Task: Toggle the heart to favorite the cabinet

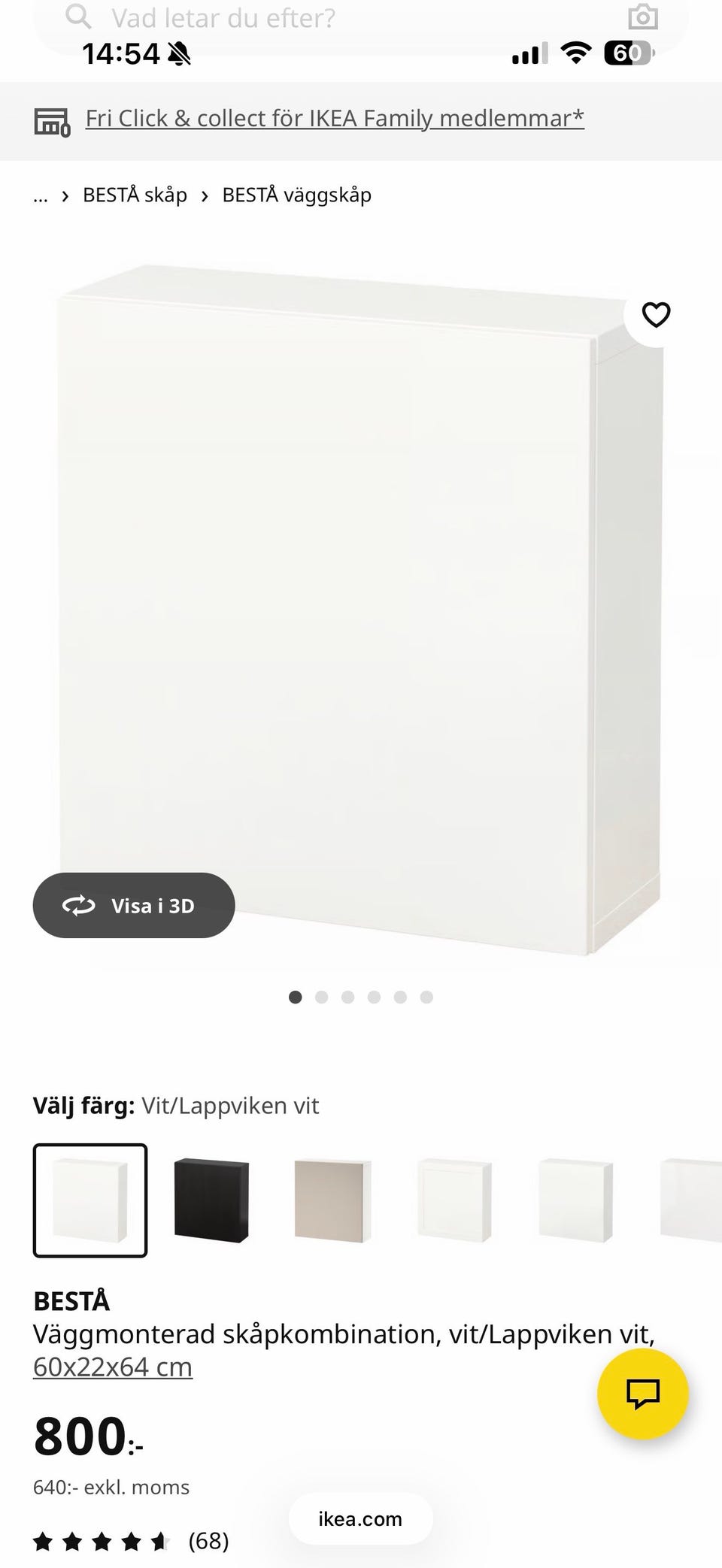Action: coord(657,316)
